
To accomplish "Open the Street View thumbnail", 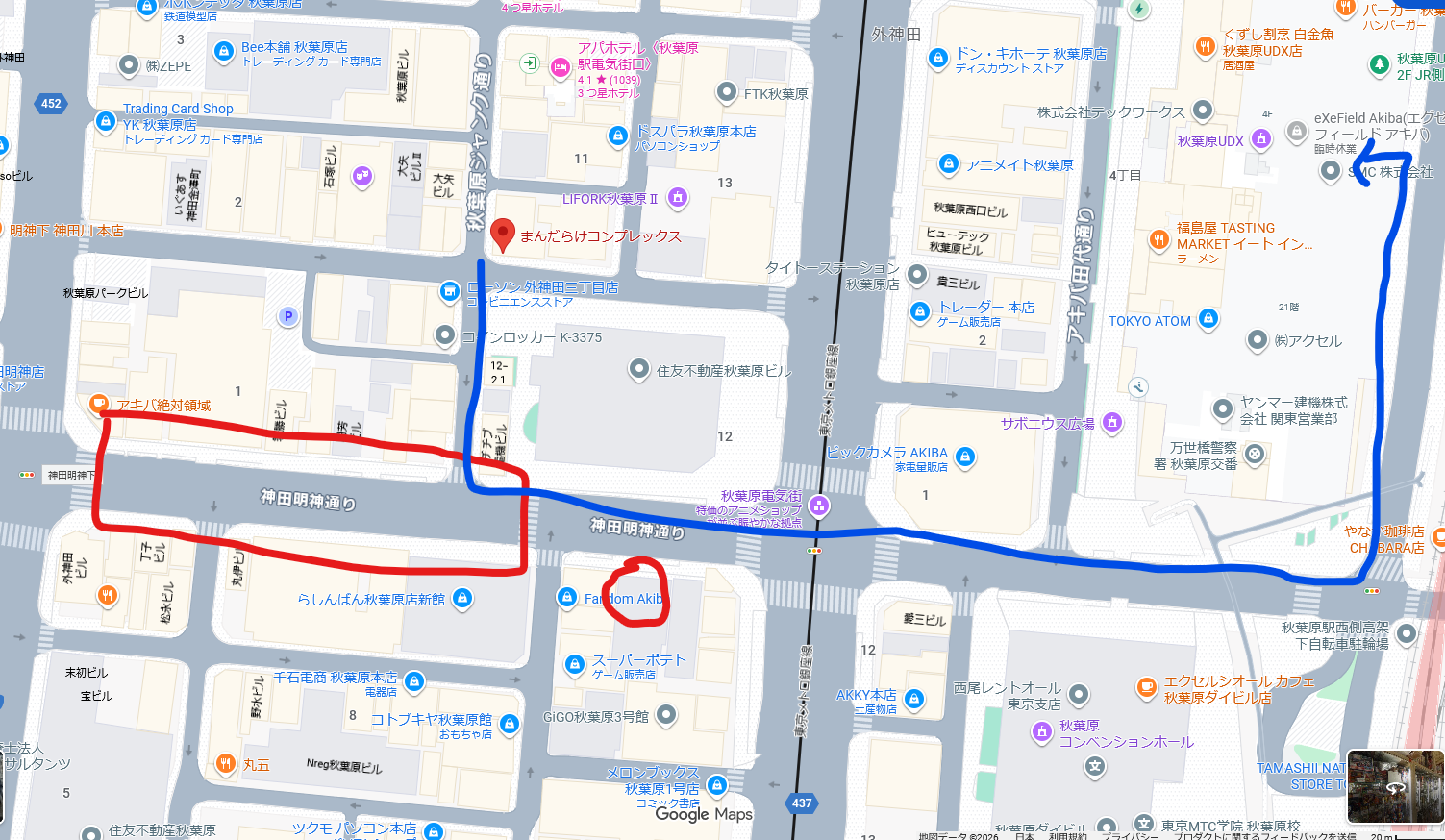I will click(x=1395, y=787).
